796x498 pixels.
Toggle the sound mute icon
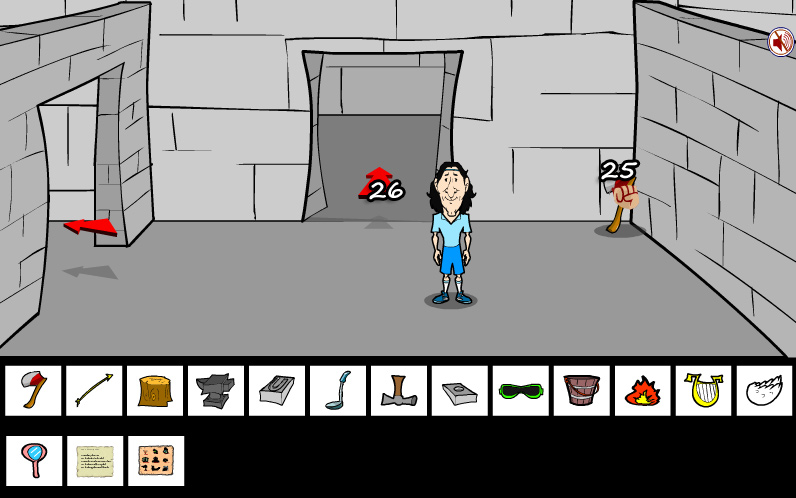click(x=780, y=42)
